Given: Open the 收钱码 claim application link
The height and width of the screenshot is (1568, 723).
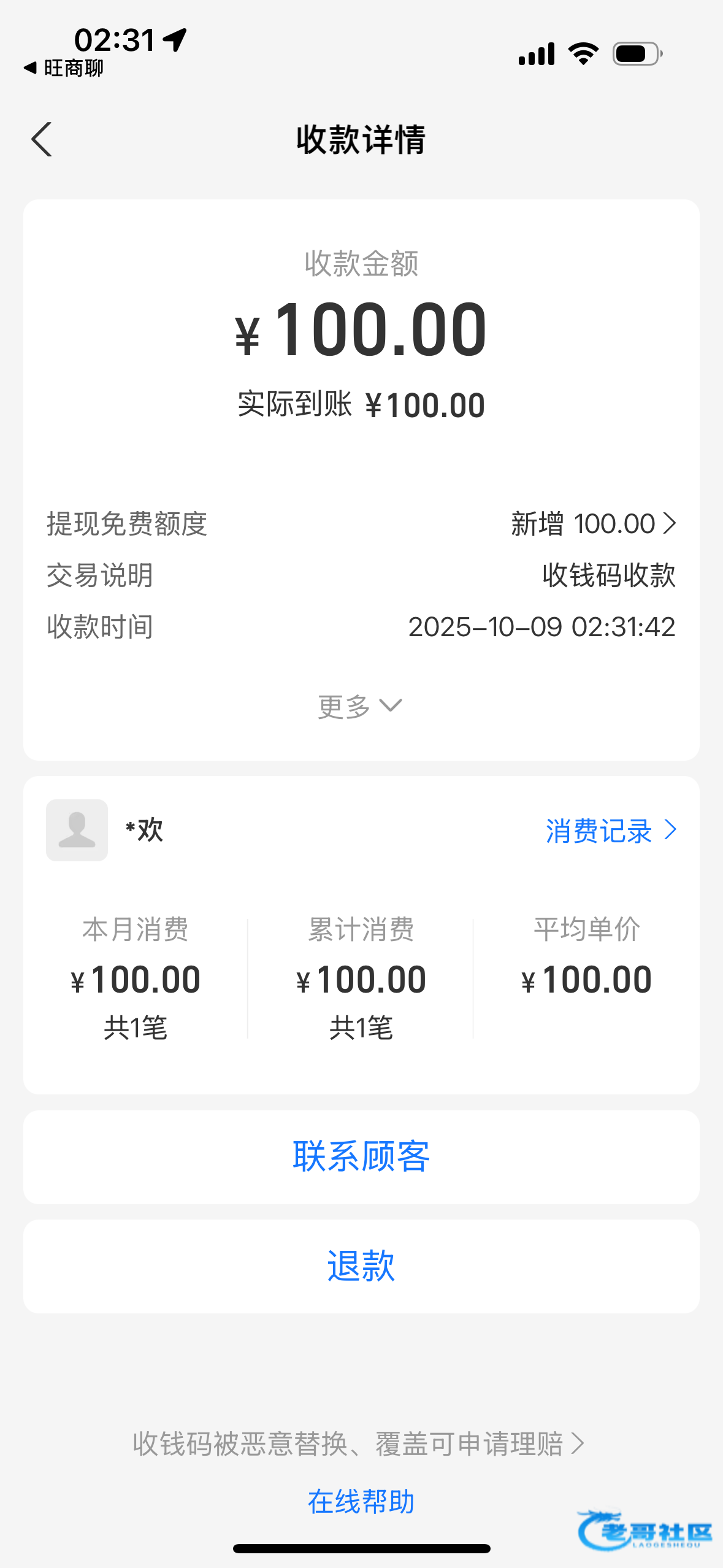Looking at the screenshot, I should coord(359,1444).
